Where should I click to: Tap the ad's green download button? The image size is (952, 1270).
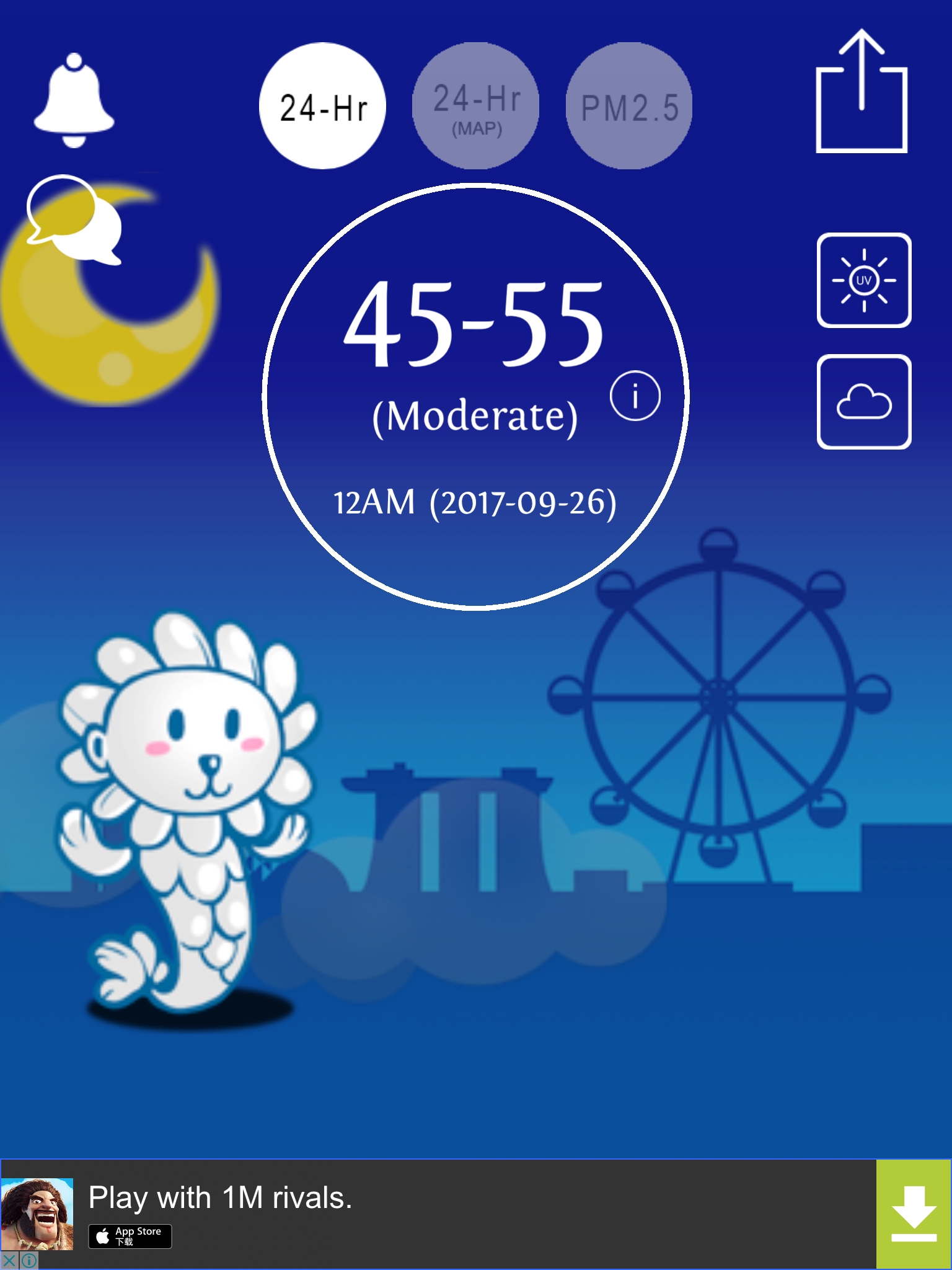pos(913,1214)
